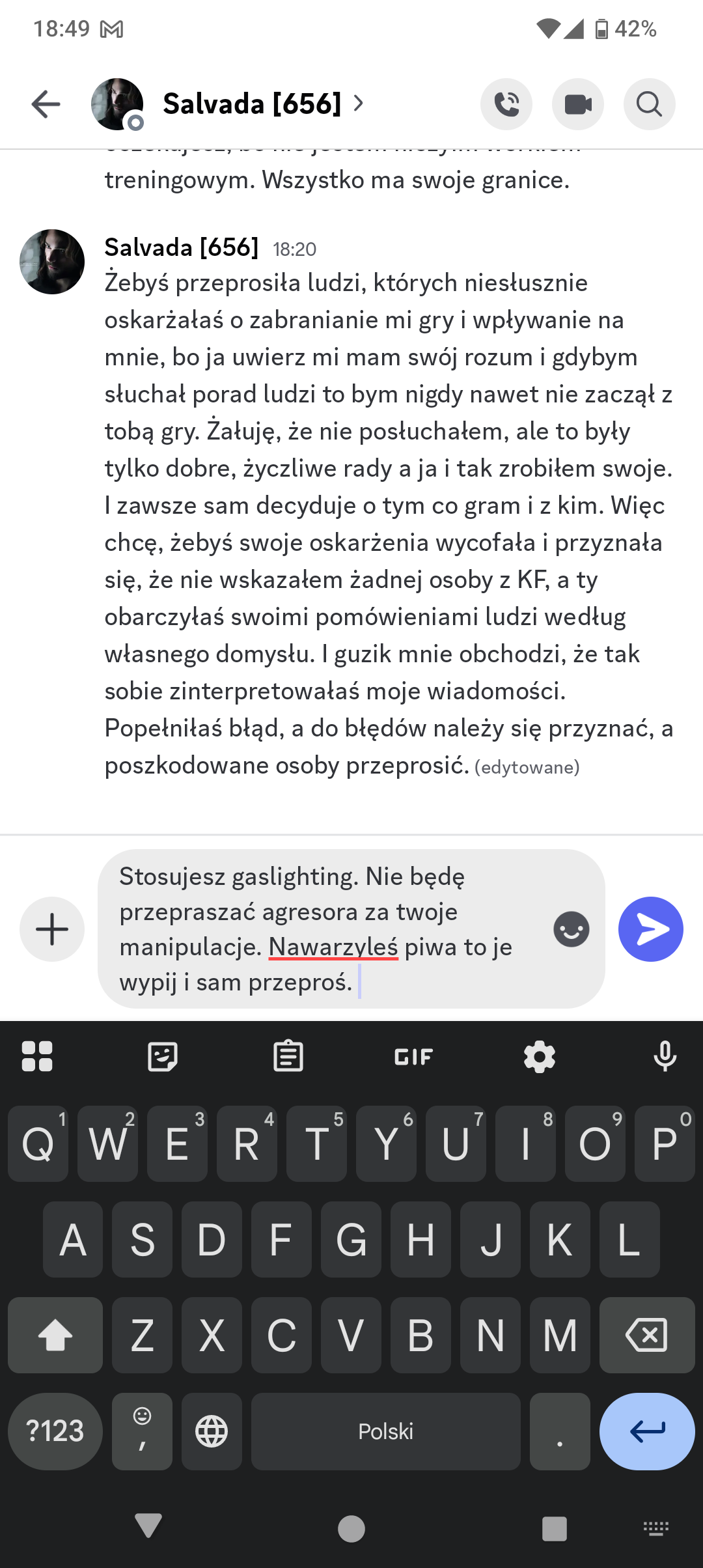Image resolution: width=703 pixels, height=1568 pixels.
Task: Open keyboard settings gear
Action: pyautogui.click(x=540, y=1057)
